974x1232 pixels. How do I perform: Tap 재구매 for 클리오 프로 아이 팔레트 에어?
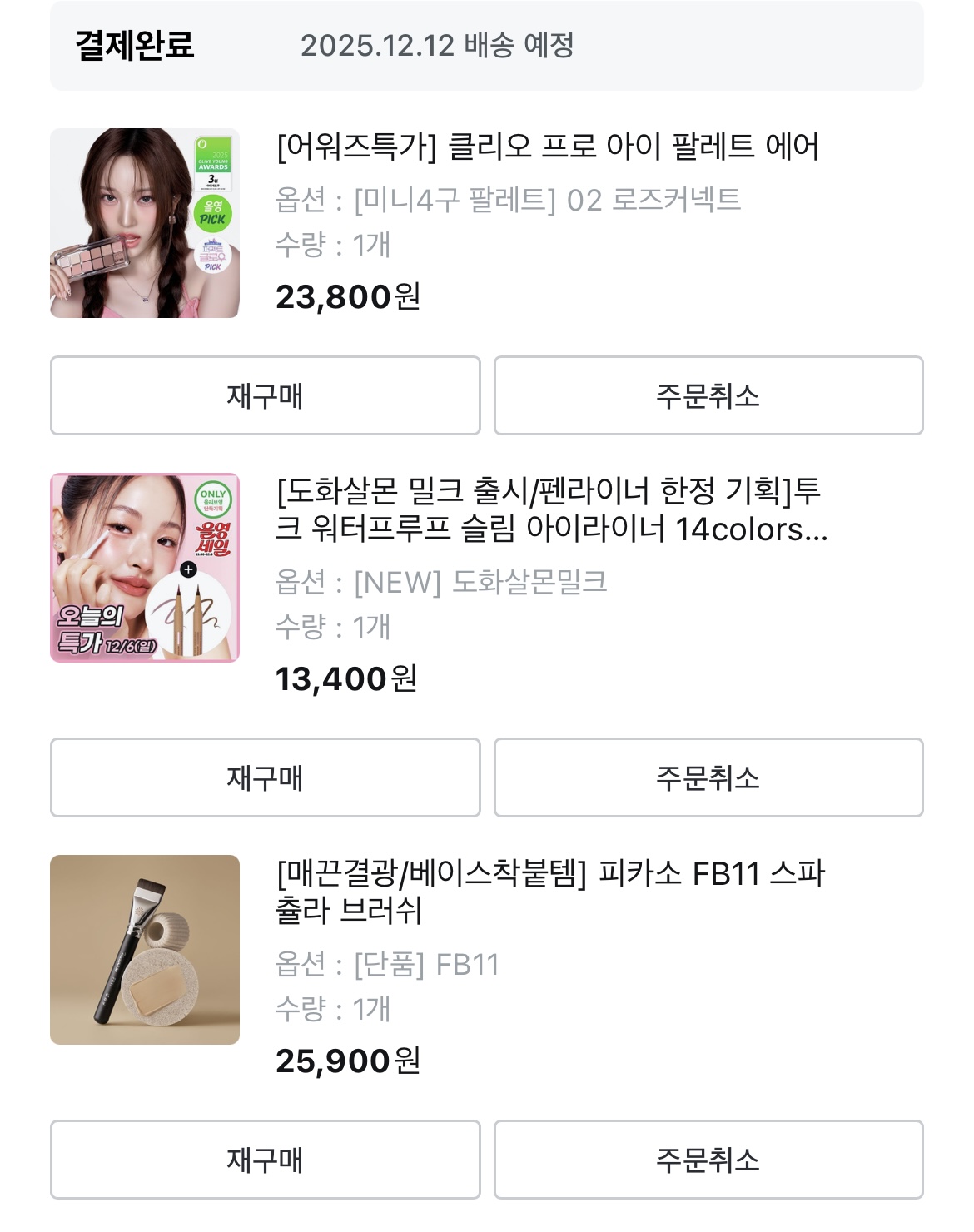tap(265, 395)
